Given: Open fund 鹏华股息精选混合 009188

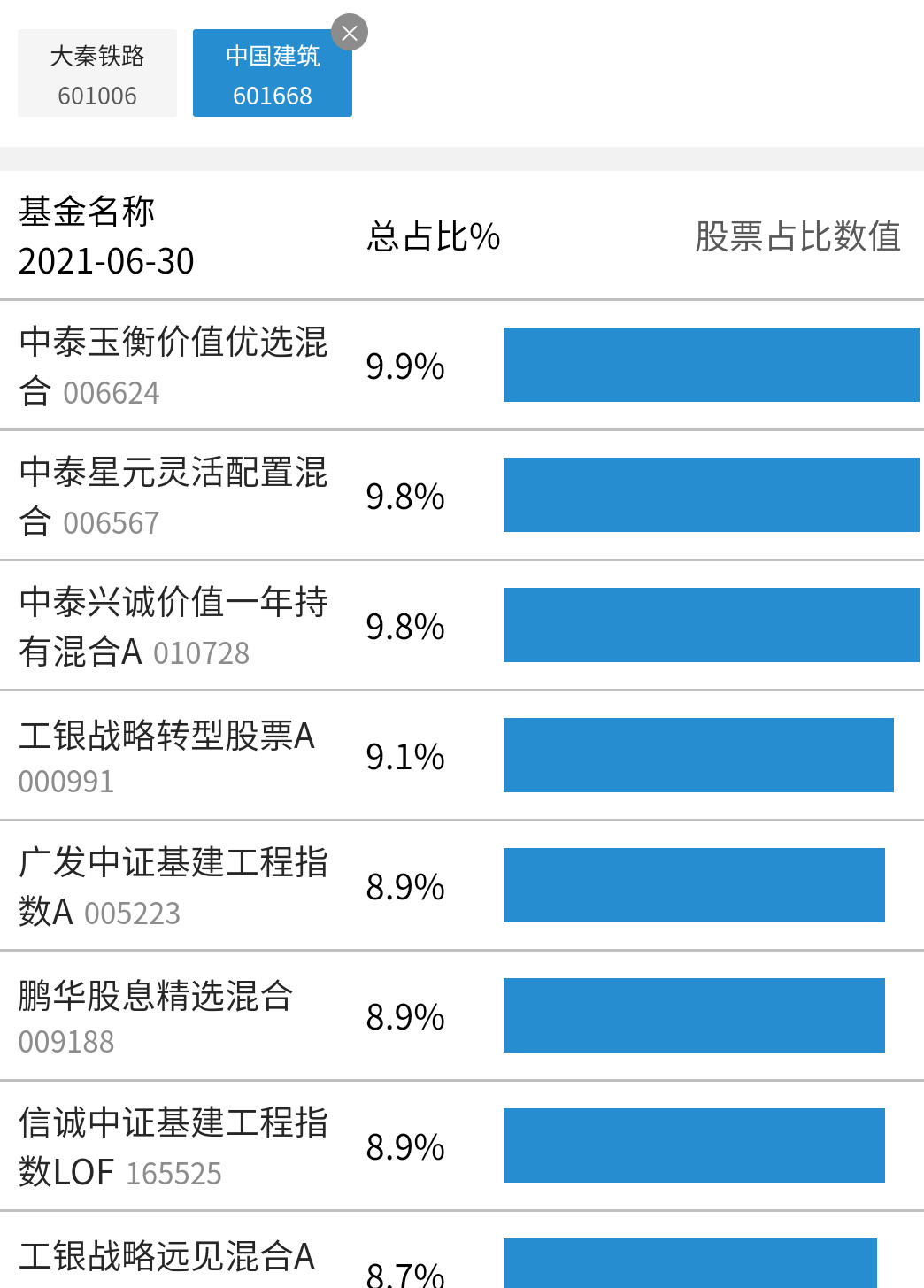Looking at the screenshot, I should [462, 1016].
